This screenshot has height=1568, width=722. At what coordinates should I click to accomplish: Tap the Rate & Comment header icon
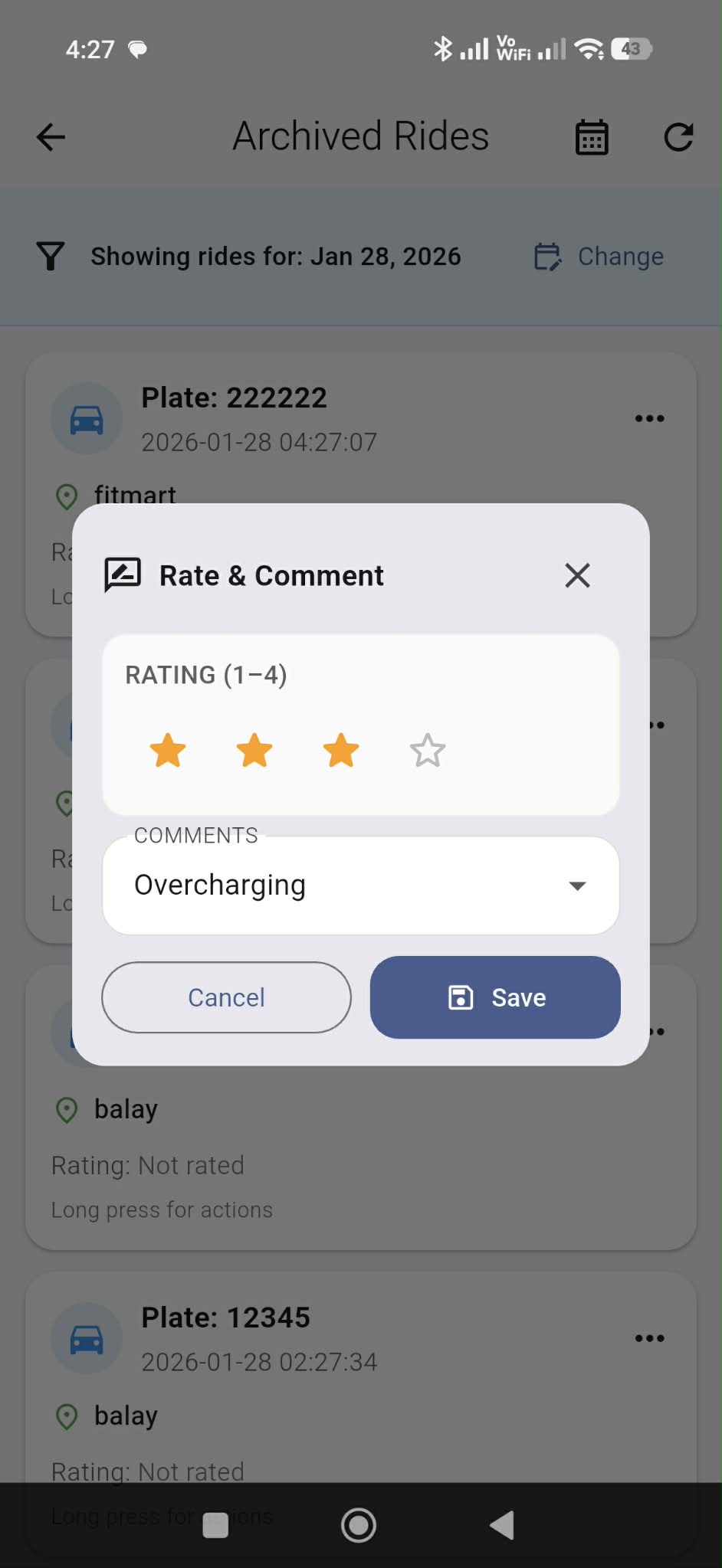[x=123, y=574]
